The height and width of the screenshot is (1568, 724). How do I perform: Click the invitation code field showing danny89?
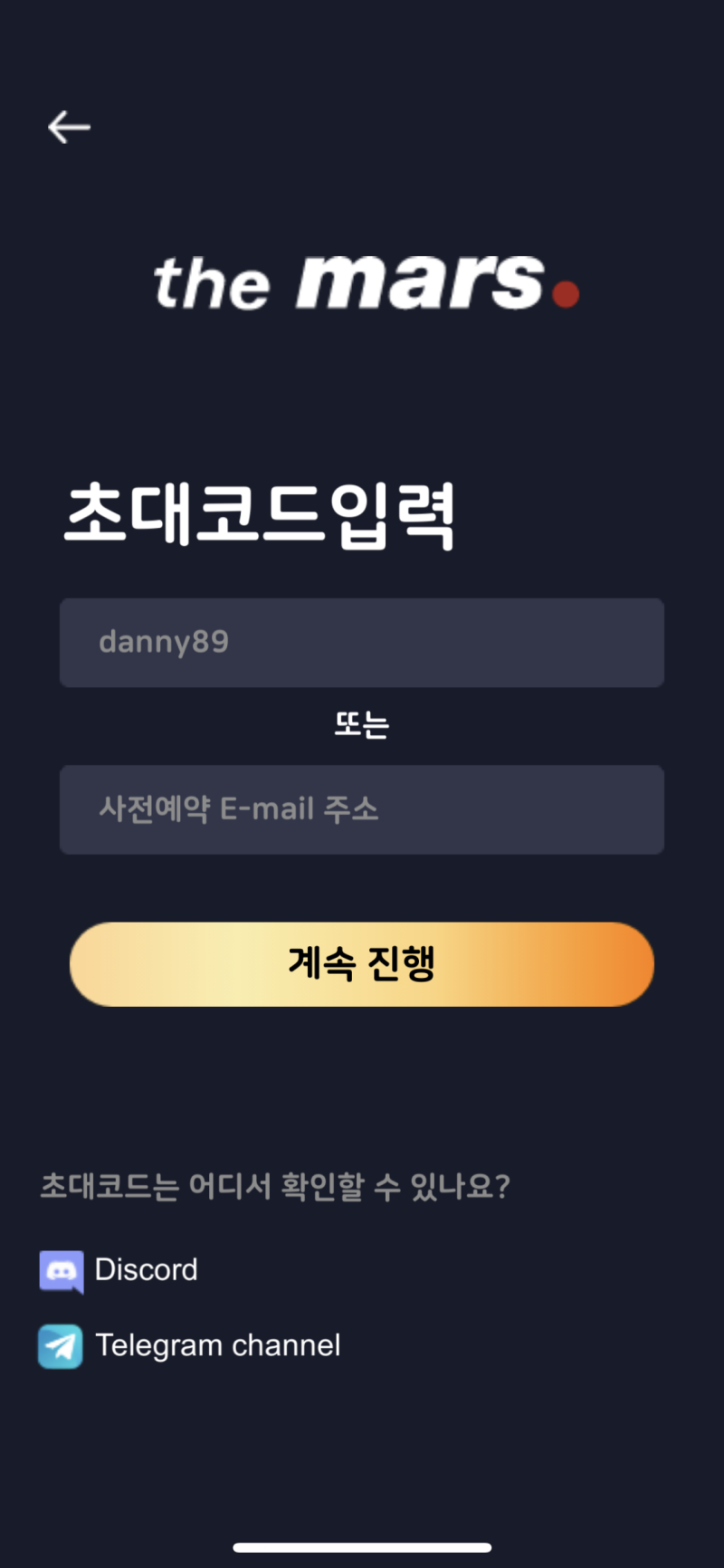pos(362,643)
